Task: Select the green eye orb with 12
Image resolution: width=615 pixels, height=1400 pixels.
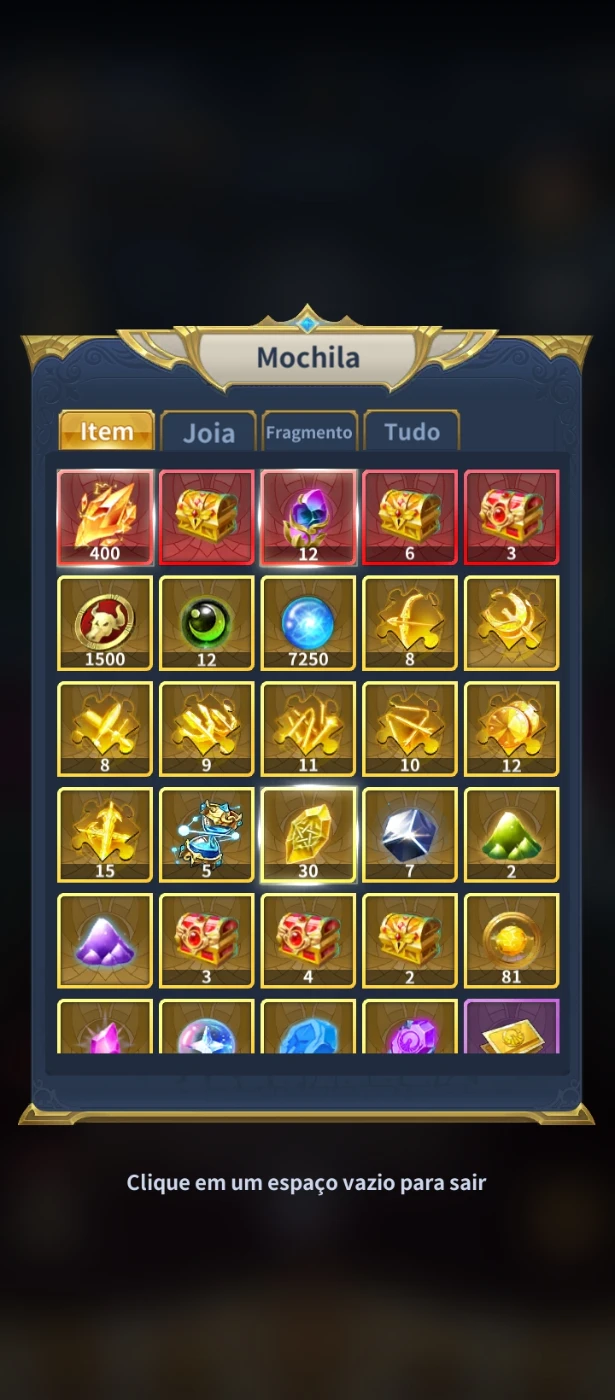Action: pos(207,623)
